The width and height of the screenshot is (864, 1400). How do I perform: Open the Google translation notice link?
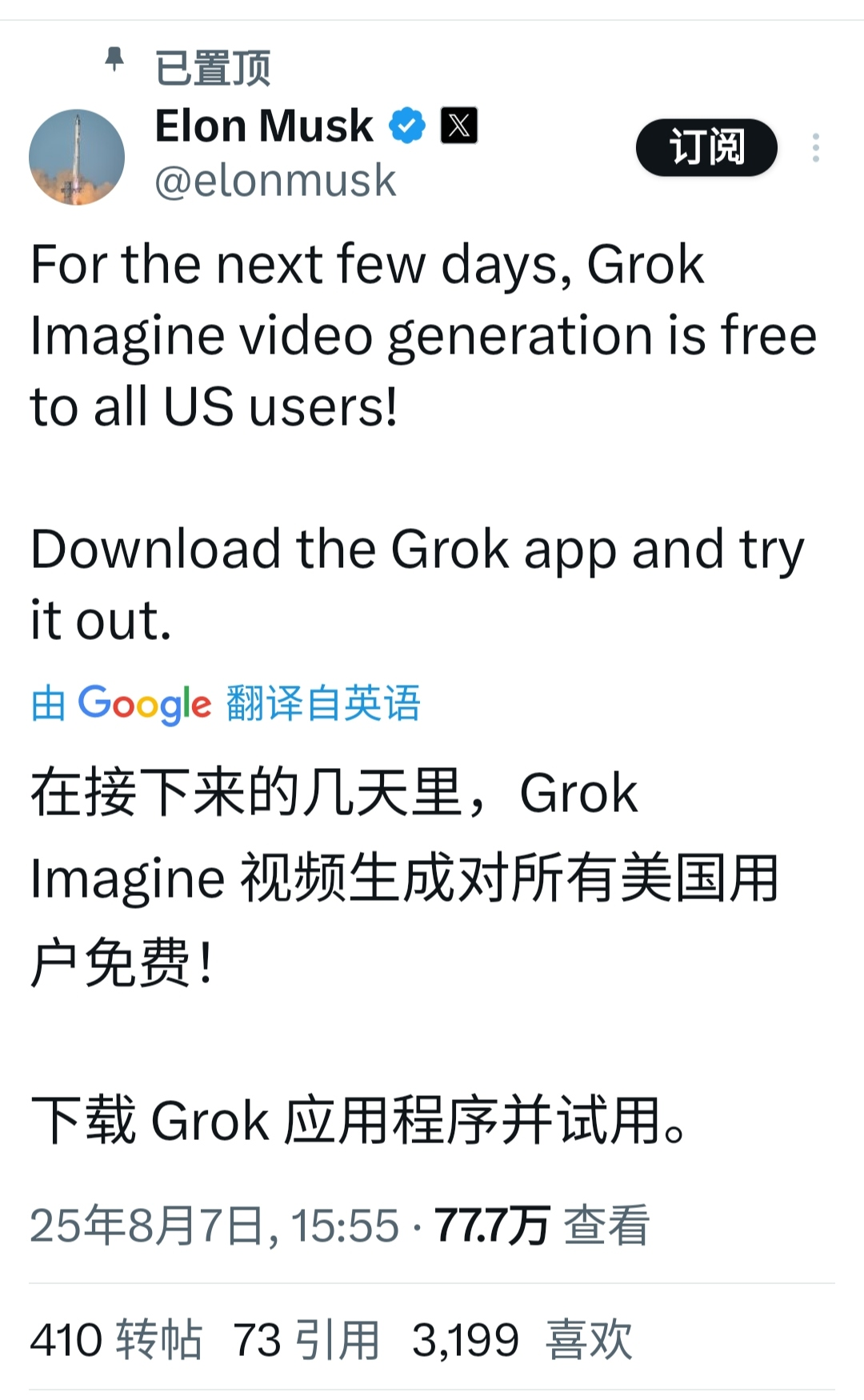pyautogui.click(x=226, y=704)
